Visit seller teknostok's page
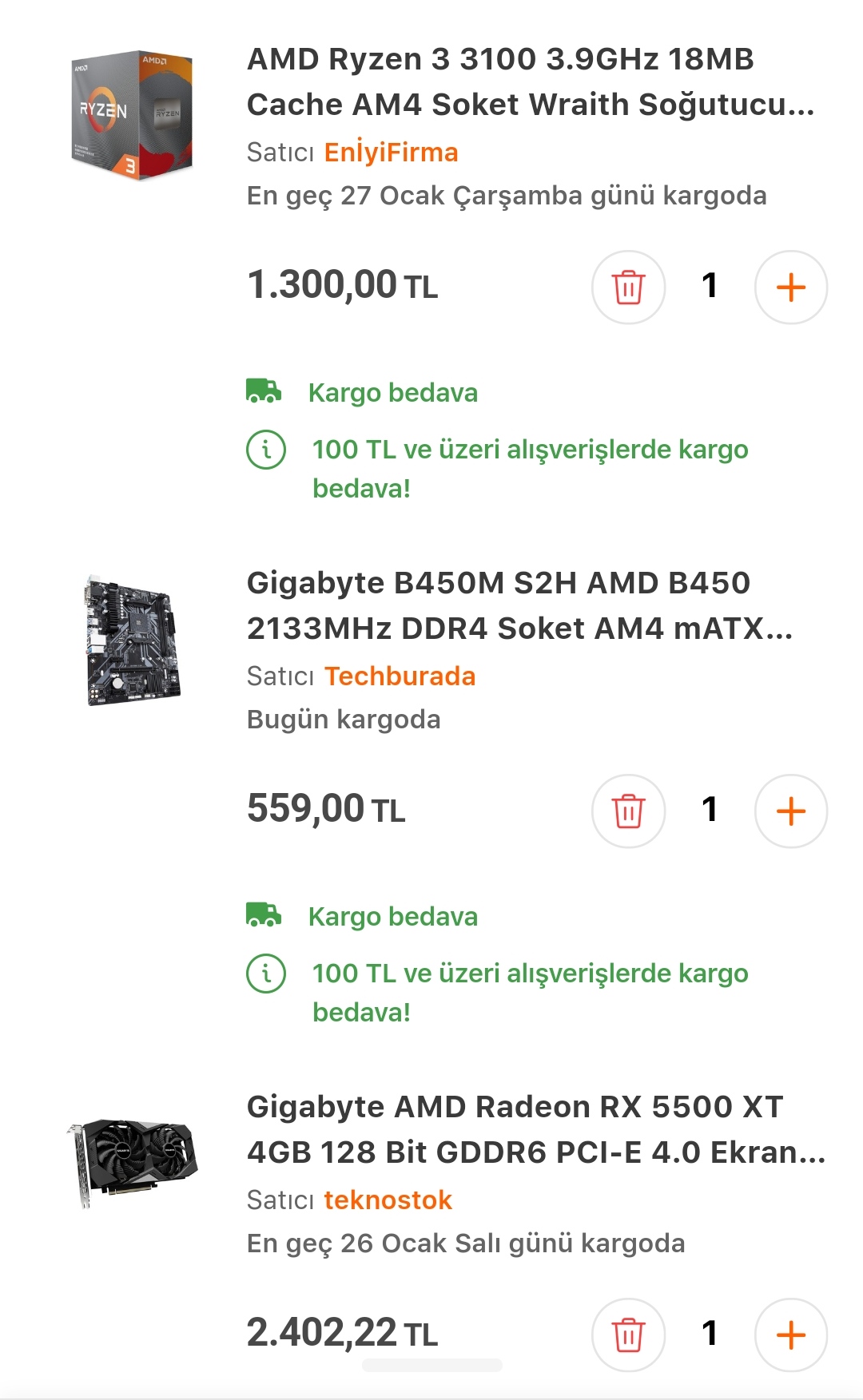The height and width of the screenshot is (1400, 863). click(388, 1200)
